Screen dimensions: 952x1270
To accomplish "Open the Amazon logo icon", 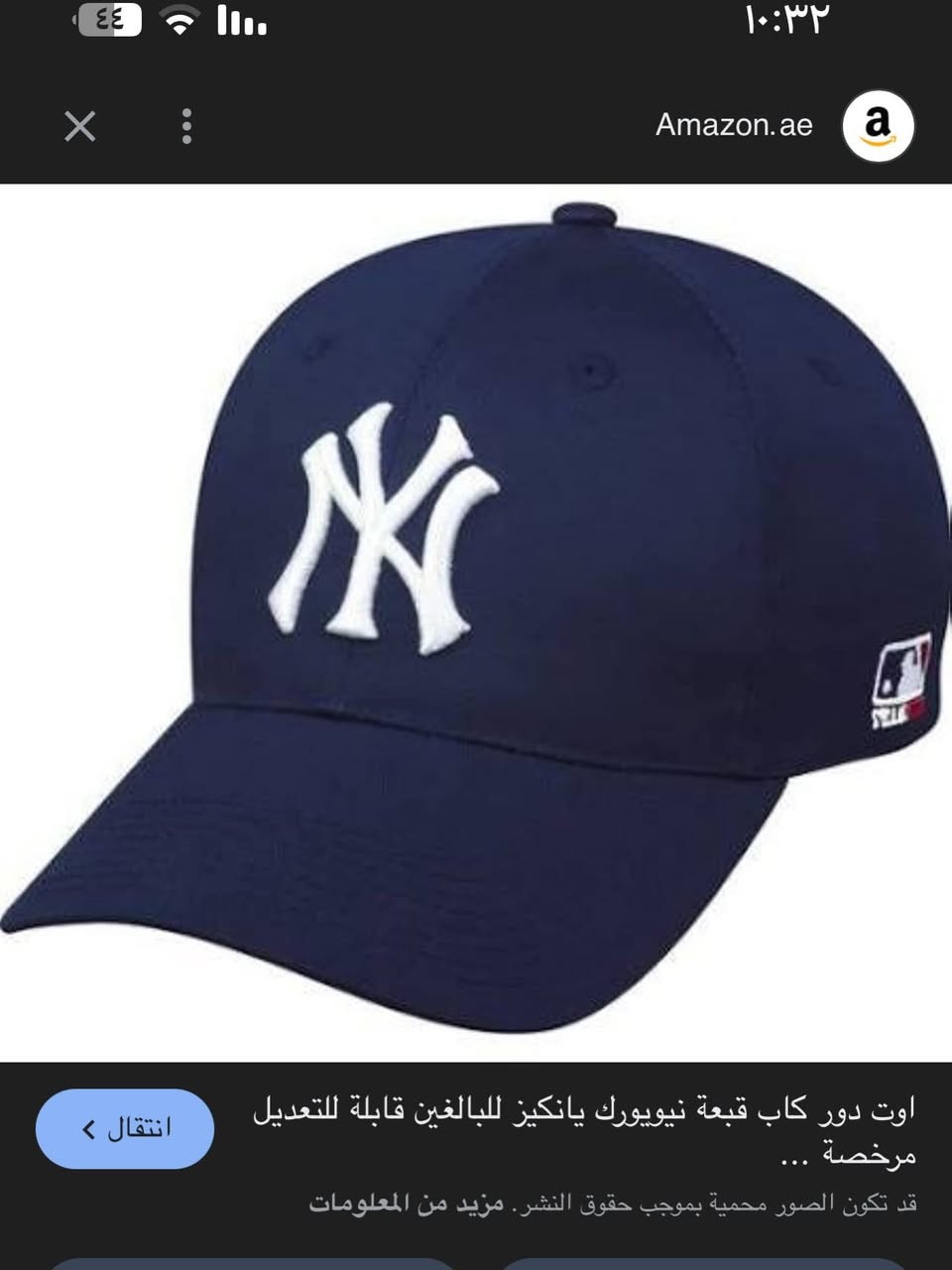I will (877, 126).
